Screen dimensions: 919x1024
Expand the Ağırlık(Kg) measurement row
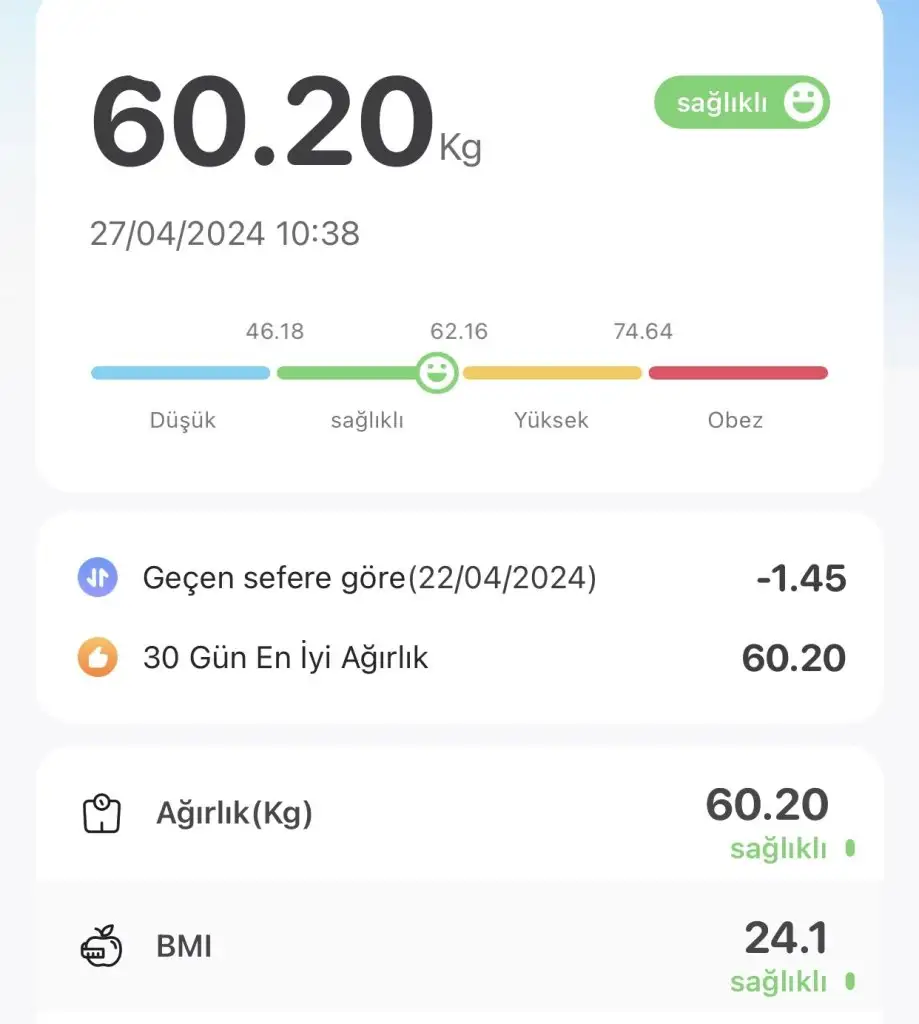(459, 815)
